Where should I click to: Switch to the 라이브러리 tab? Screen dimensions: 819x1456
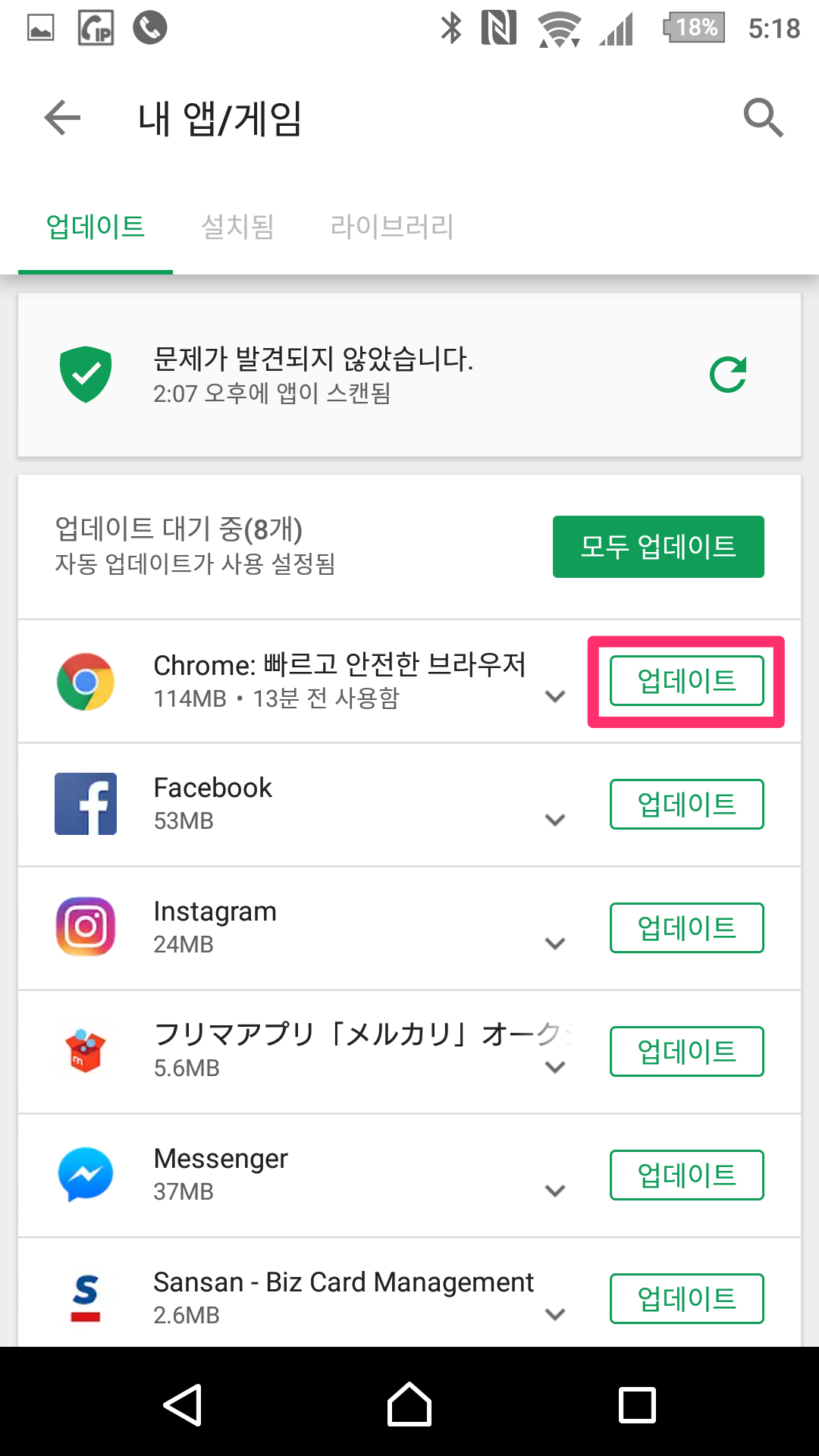pos(392,227)
